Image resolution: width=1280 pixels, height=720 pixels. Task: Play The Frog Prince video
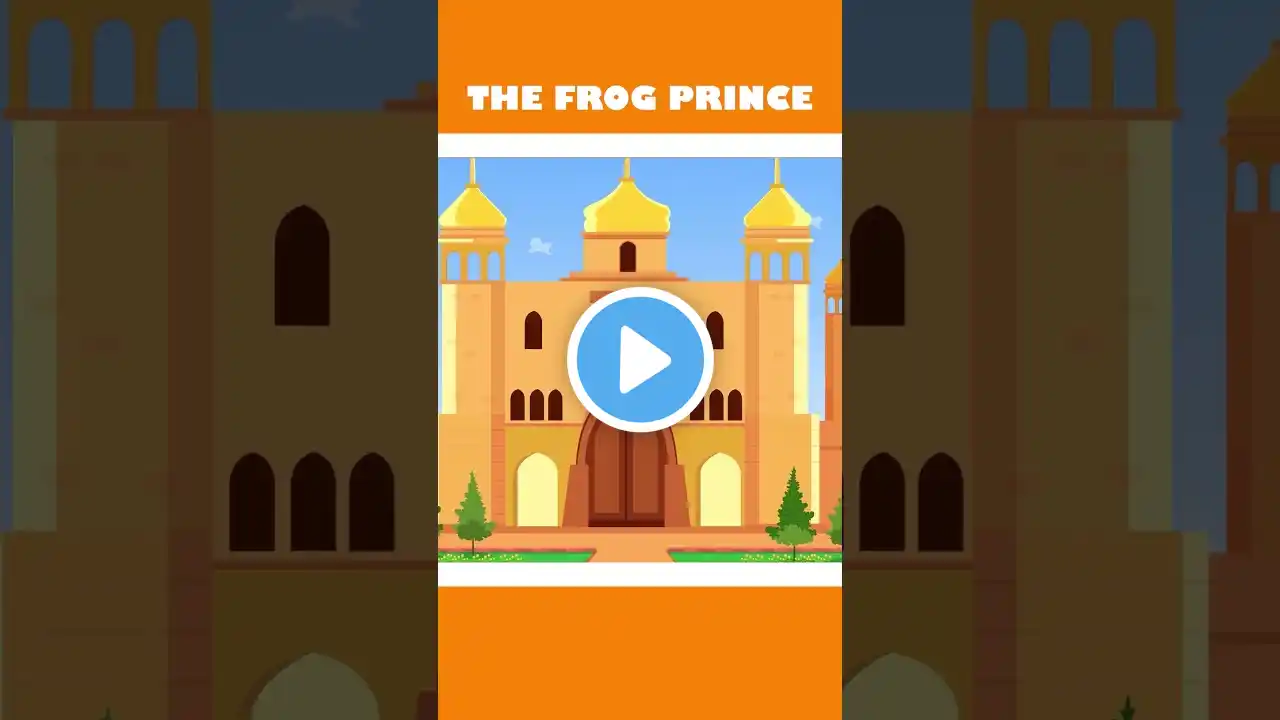pyautogui.click(x=640, y=360)
